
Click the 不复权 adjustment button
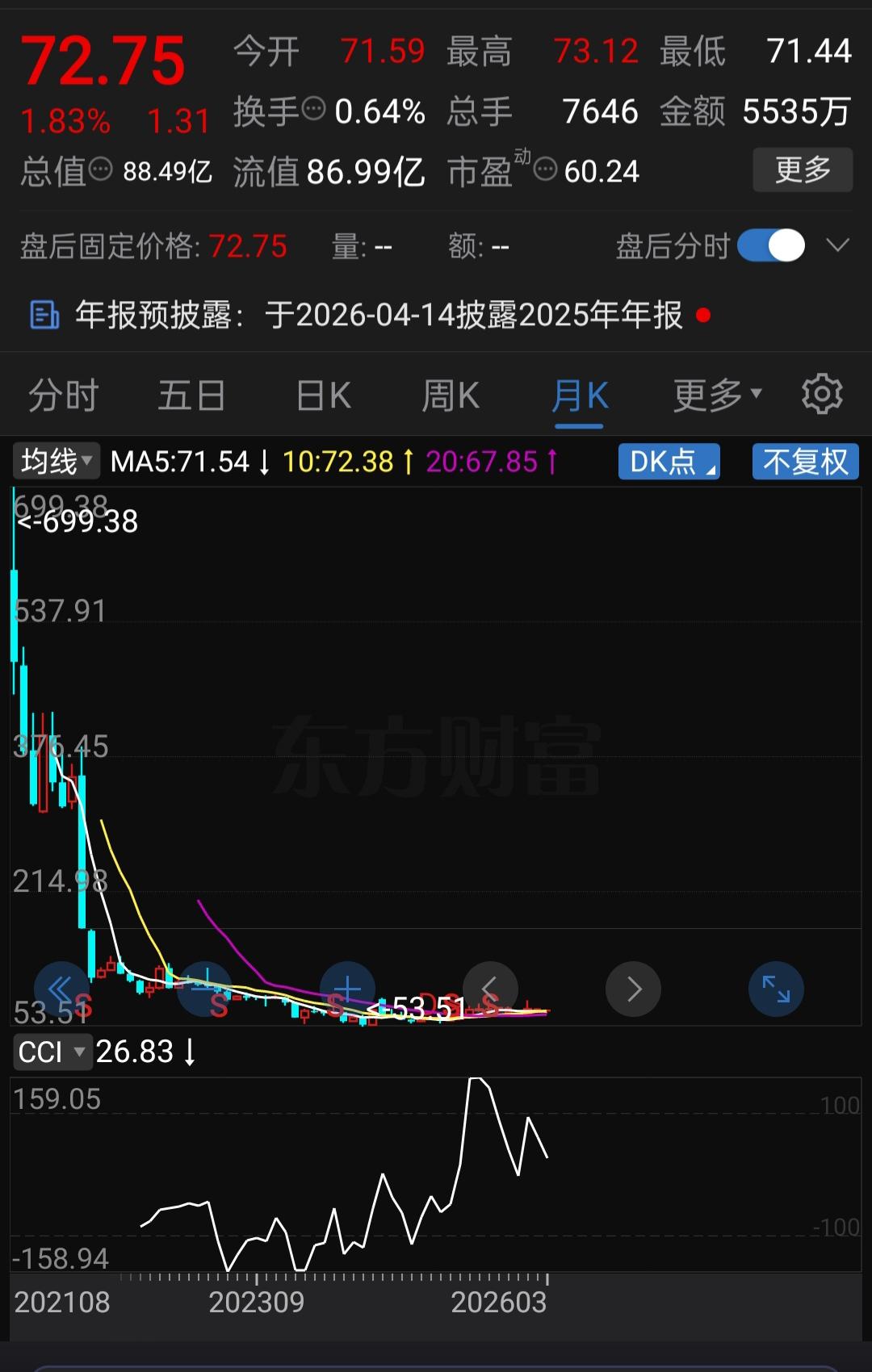805,462
